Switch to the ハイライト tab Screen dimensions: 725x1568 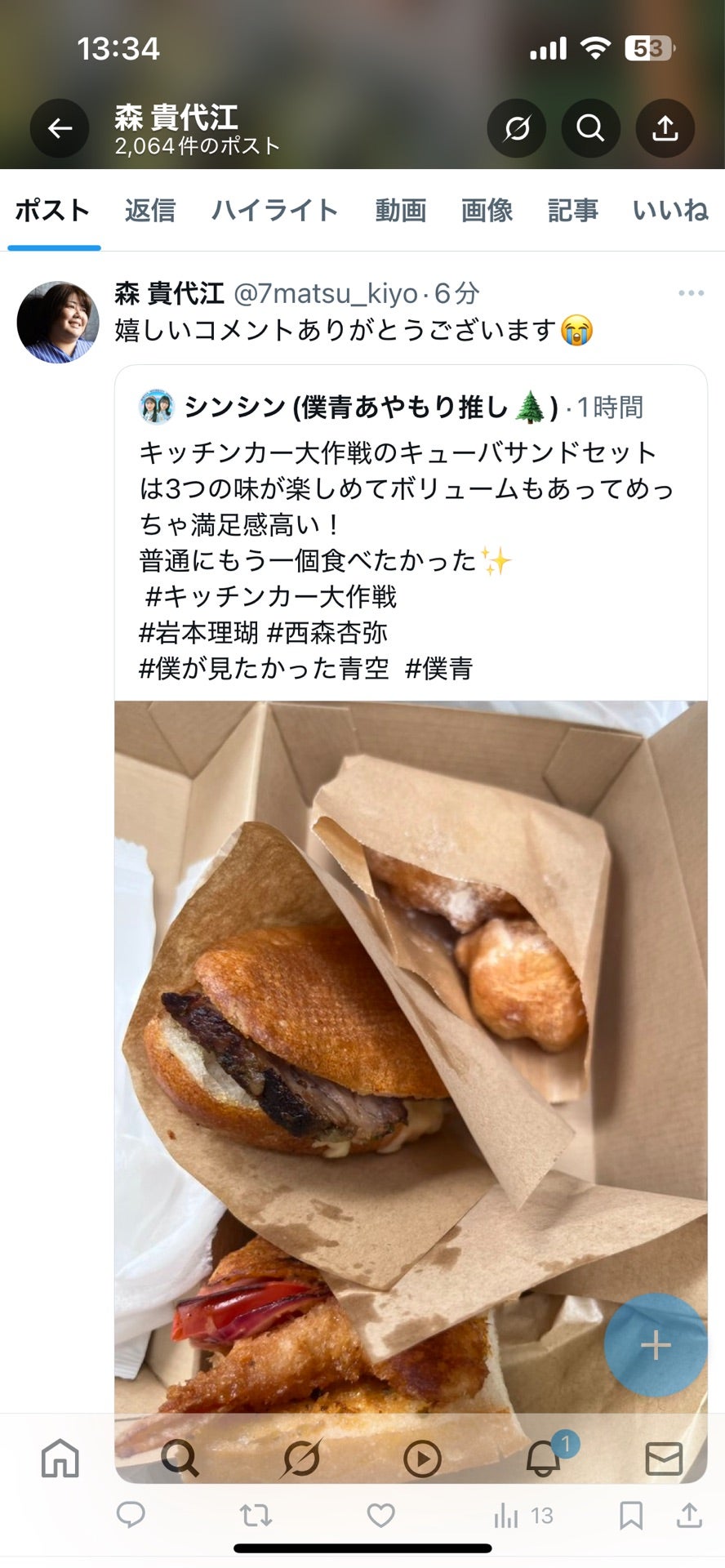point(274,211)
